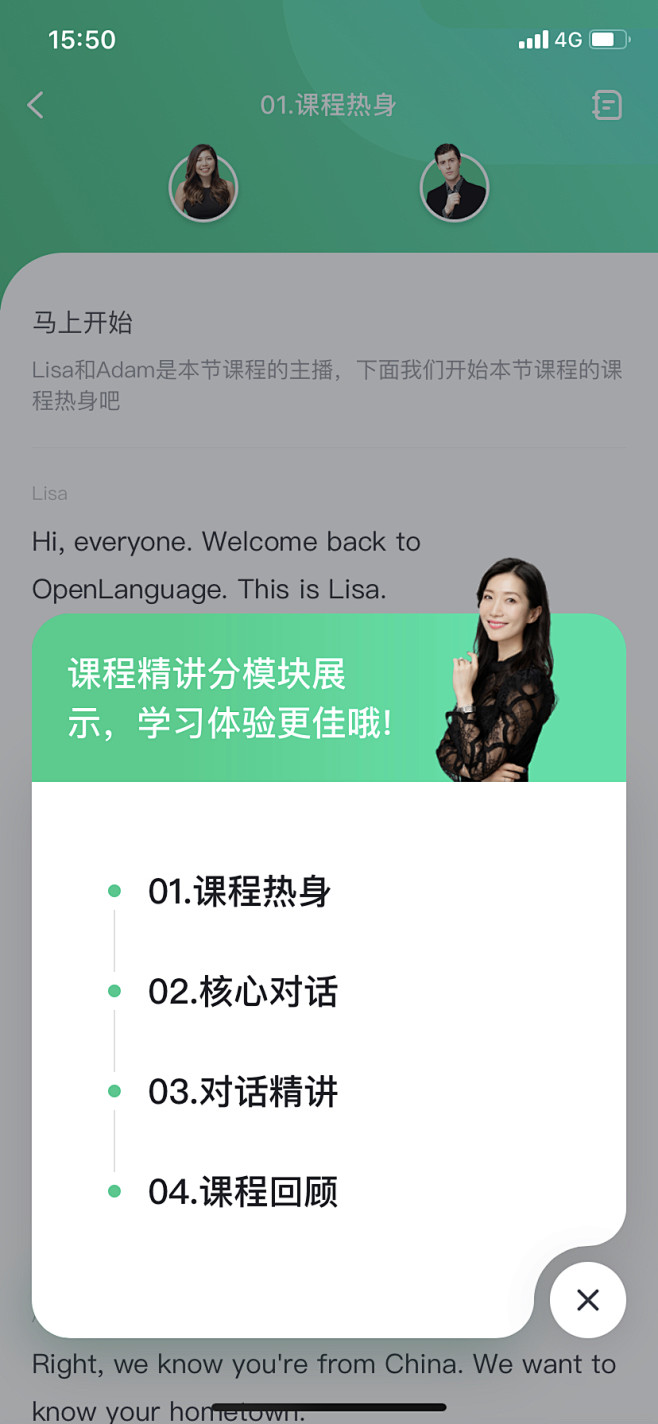
Task: Select 01.课程热身 module
Action: [x=239, y=891]
